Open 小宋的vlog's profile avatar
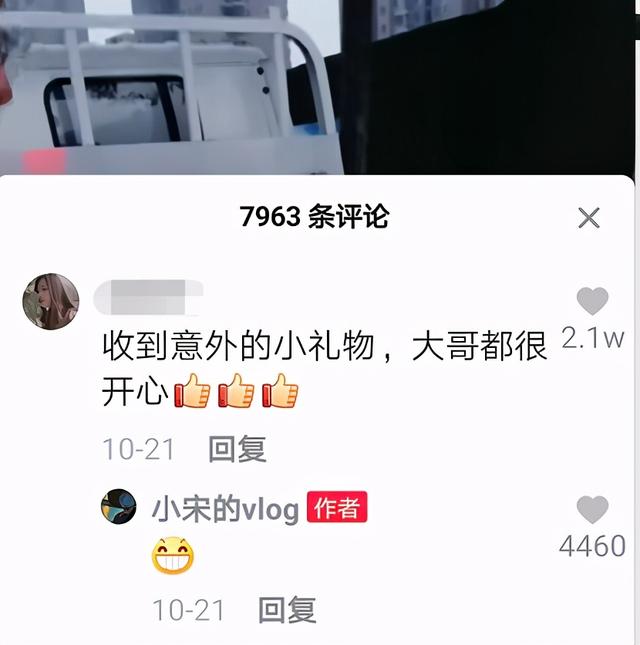Viewport: 640px width, 645px height. pos(119,507)
